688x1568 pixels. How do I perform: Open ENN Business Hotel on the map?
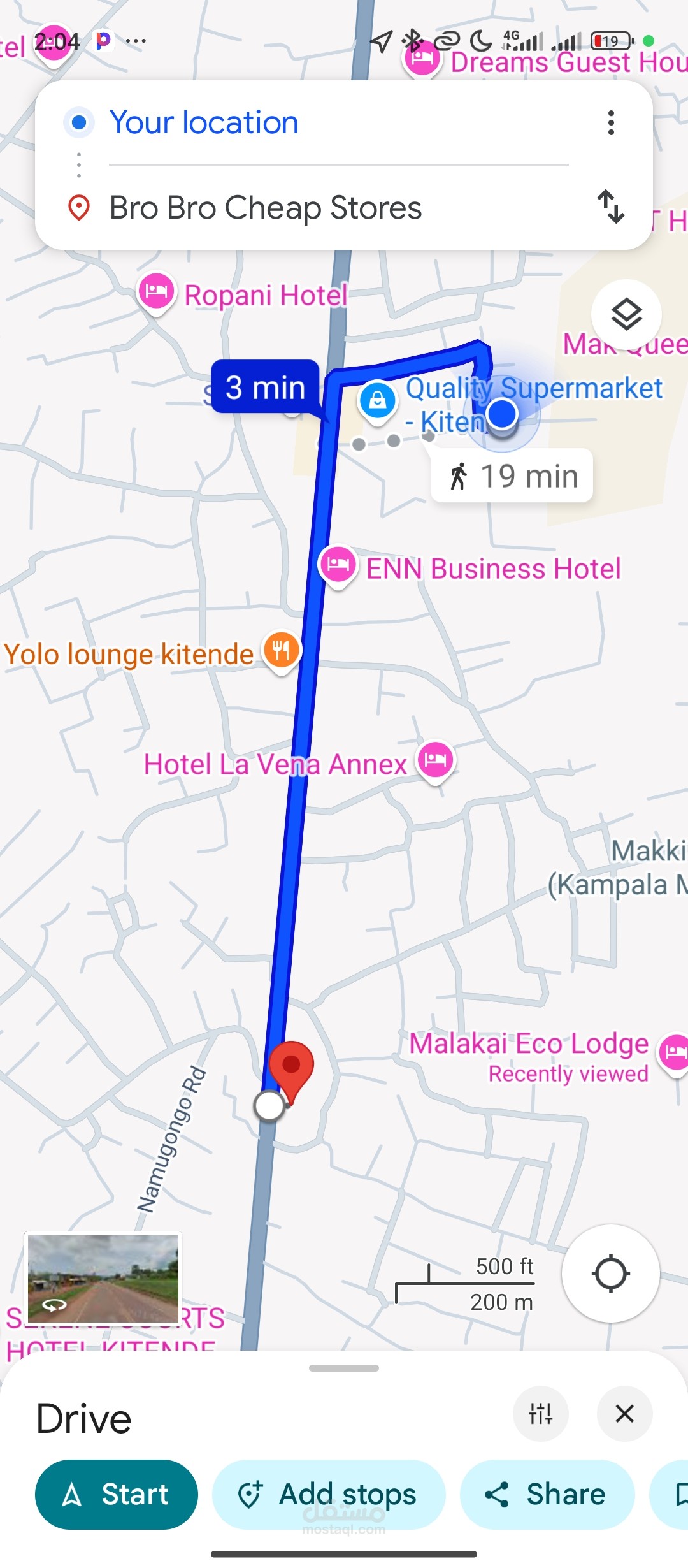[x=338, y=565]
